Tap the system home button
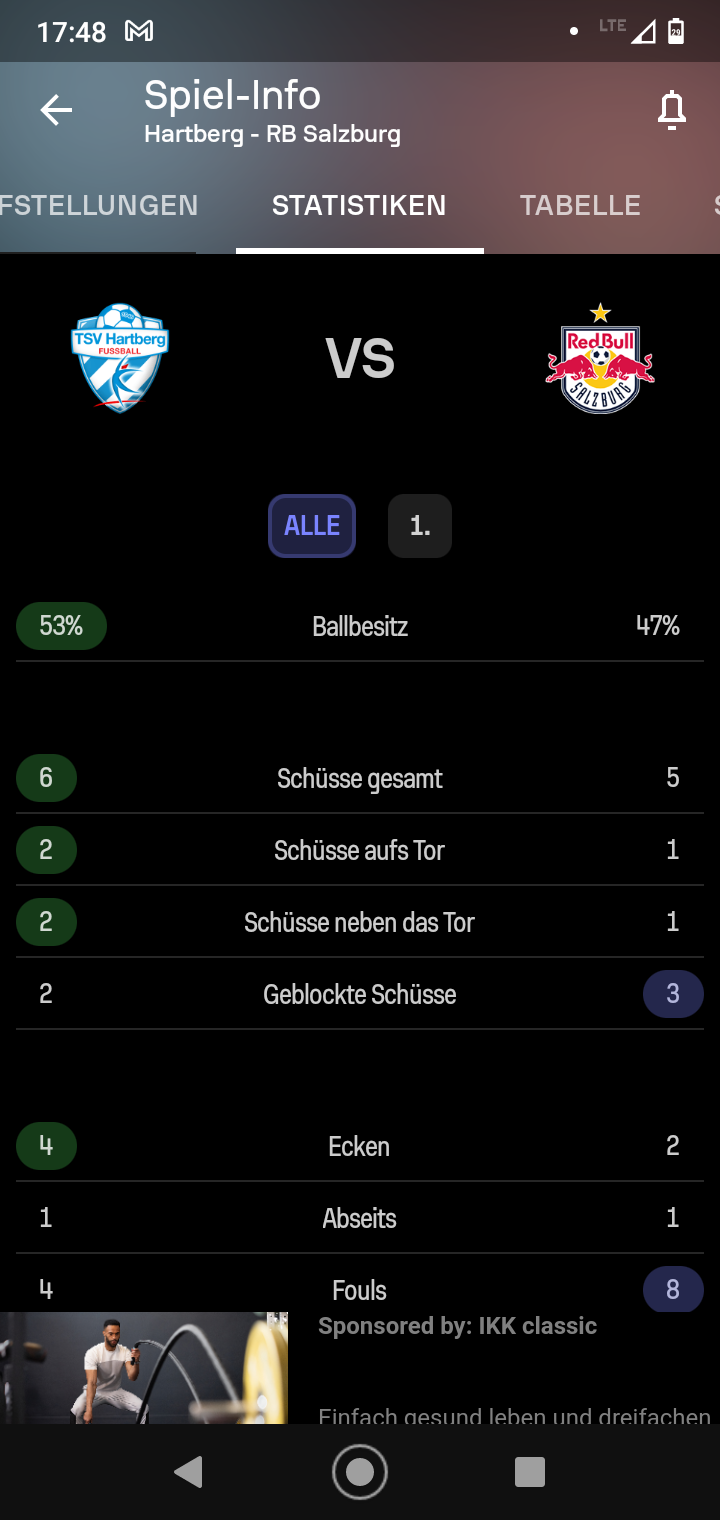The width and height of the screenshot is (720, 1520). [360, 1472]
